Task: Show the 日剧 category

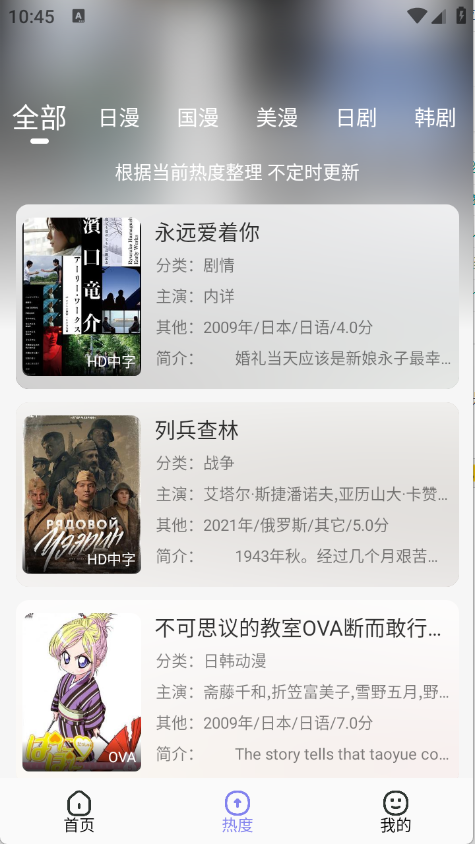Action: (356, 118)
